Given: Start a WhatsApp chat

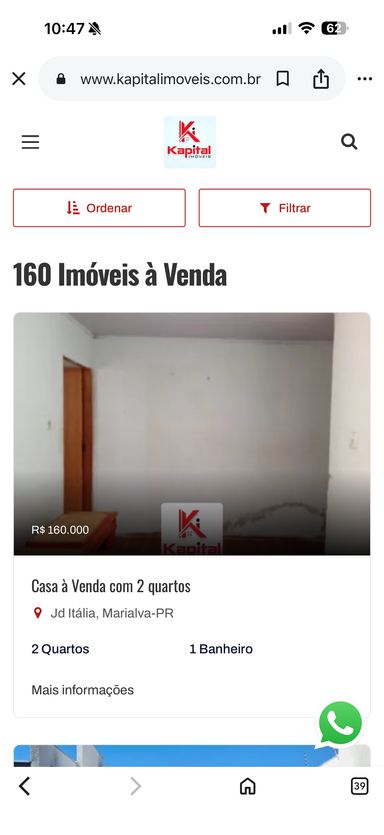Looking at the screenshot, I should pyautogui.click(x=340, y=724).
